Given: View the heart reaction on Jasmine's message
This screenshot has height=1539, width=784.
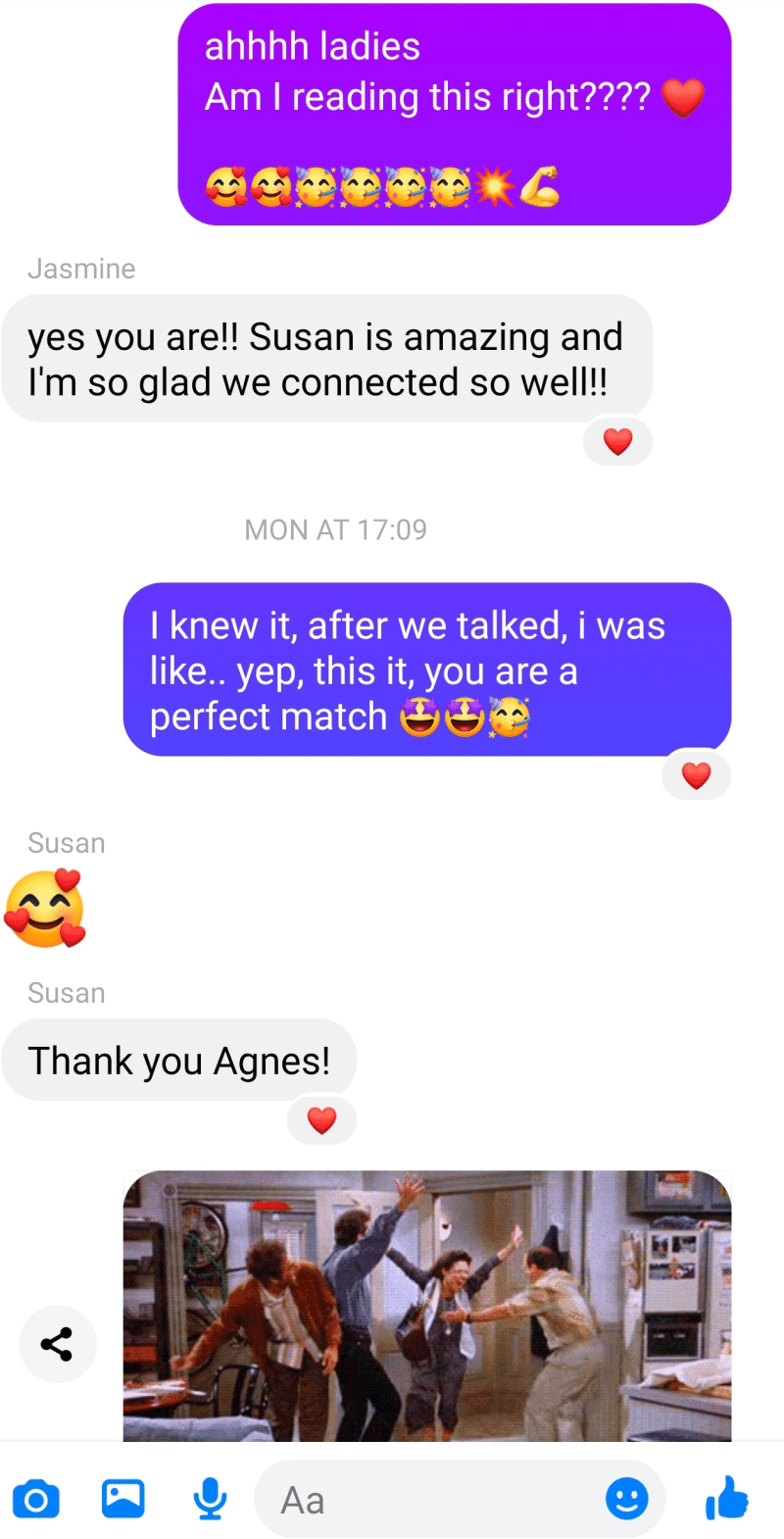Looking at the screenshot, I should point(617,442).
